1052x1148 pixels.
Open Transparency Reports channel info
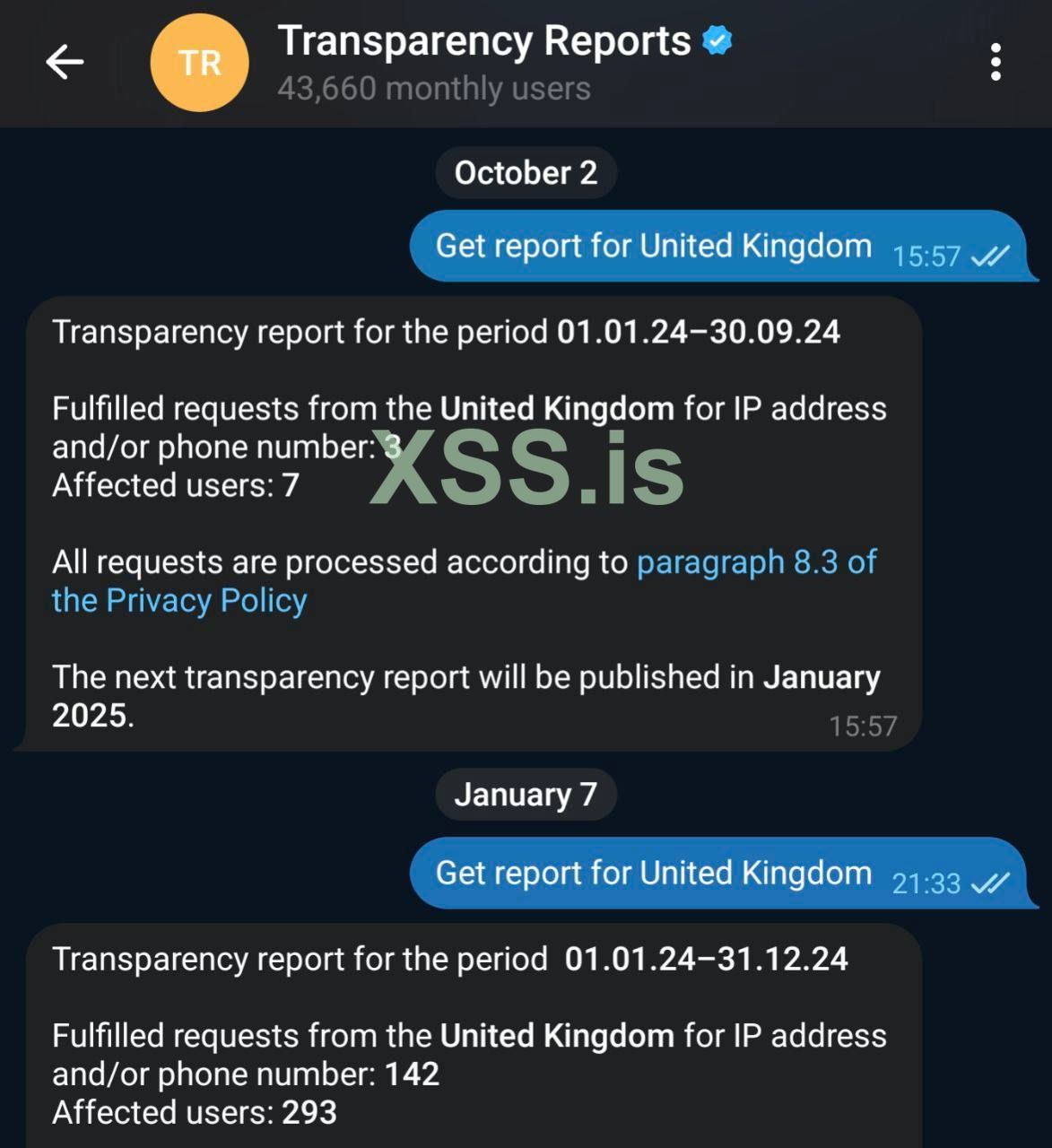pos(484,43)
